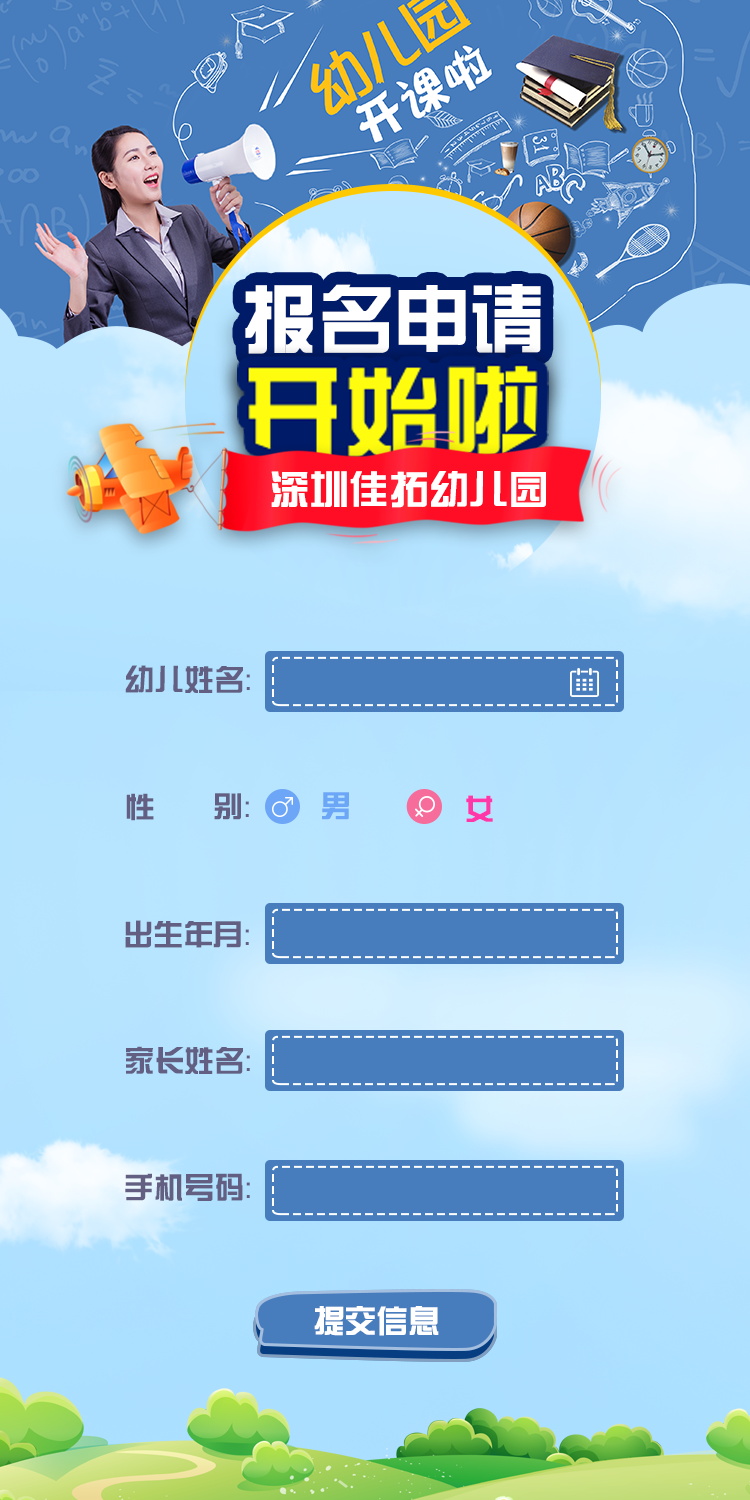
Task: Submit the form with 提交信息
Action: click(x=376, y=1324)
